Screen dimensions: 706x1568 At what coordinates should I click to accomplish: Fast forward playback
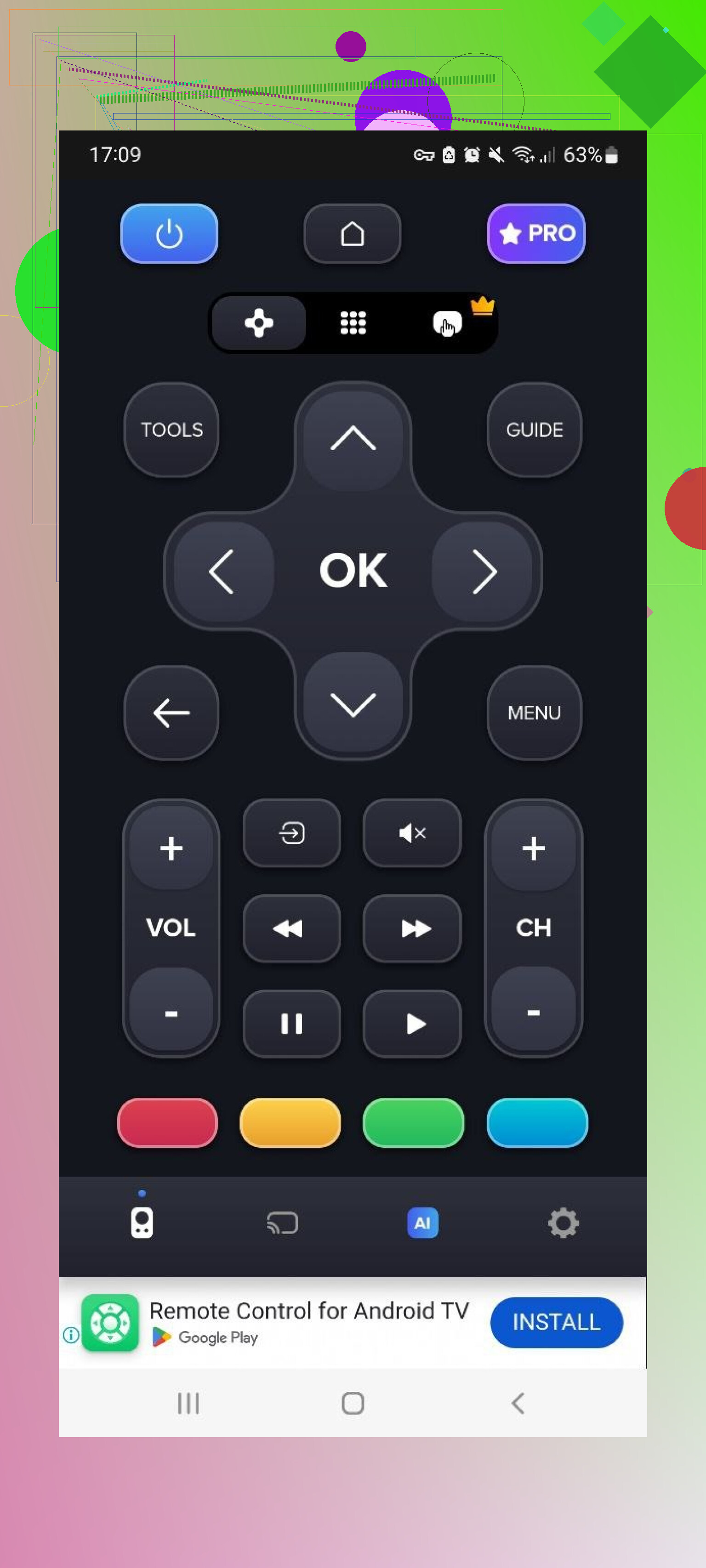tap(412, 928)
